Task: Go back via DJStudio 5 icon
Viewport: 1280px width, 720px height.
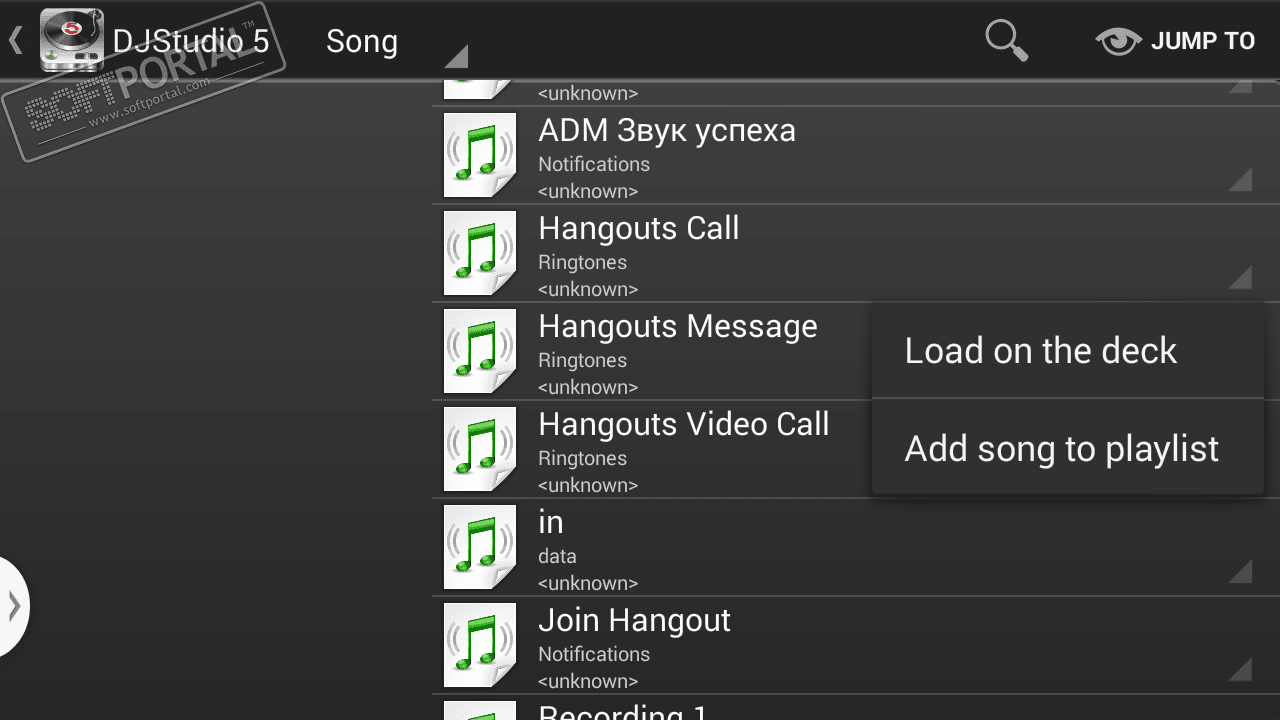Action: point(70,40)
